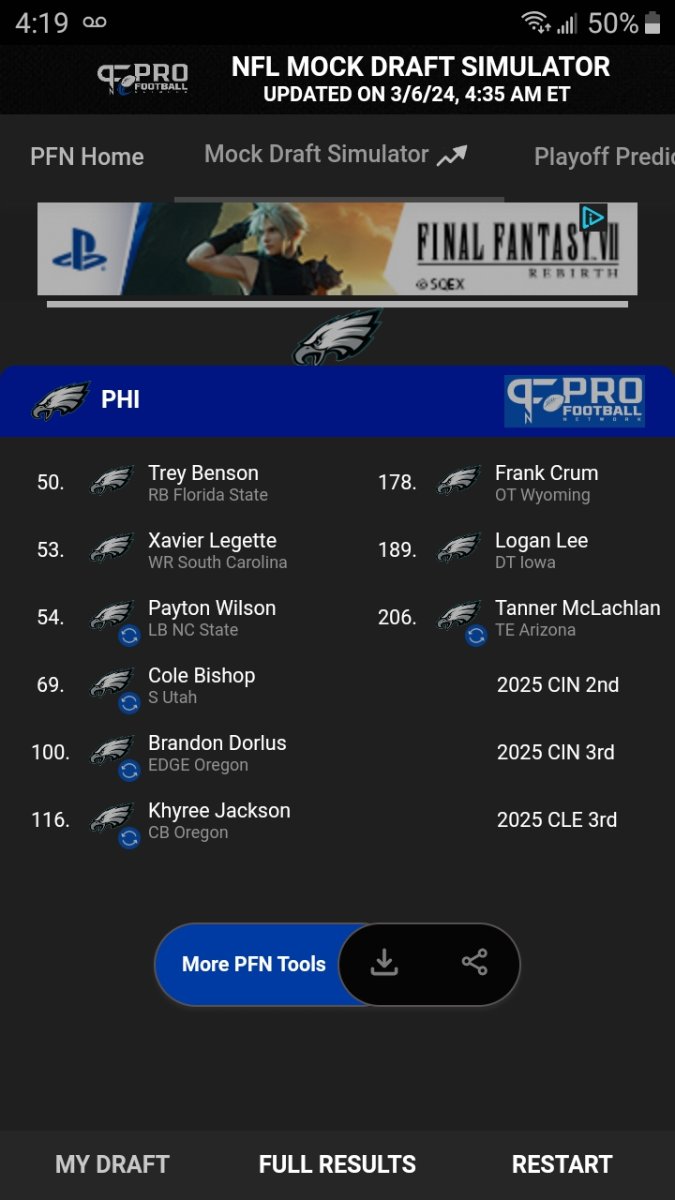The image size is (675, 1200).
Task: Download the draft results image
Action: [384, 963]
